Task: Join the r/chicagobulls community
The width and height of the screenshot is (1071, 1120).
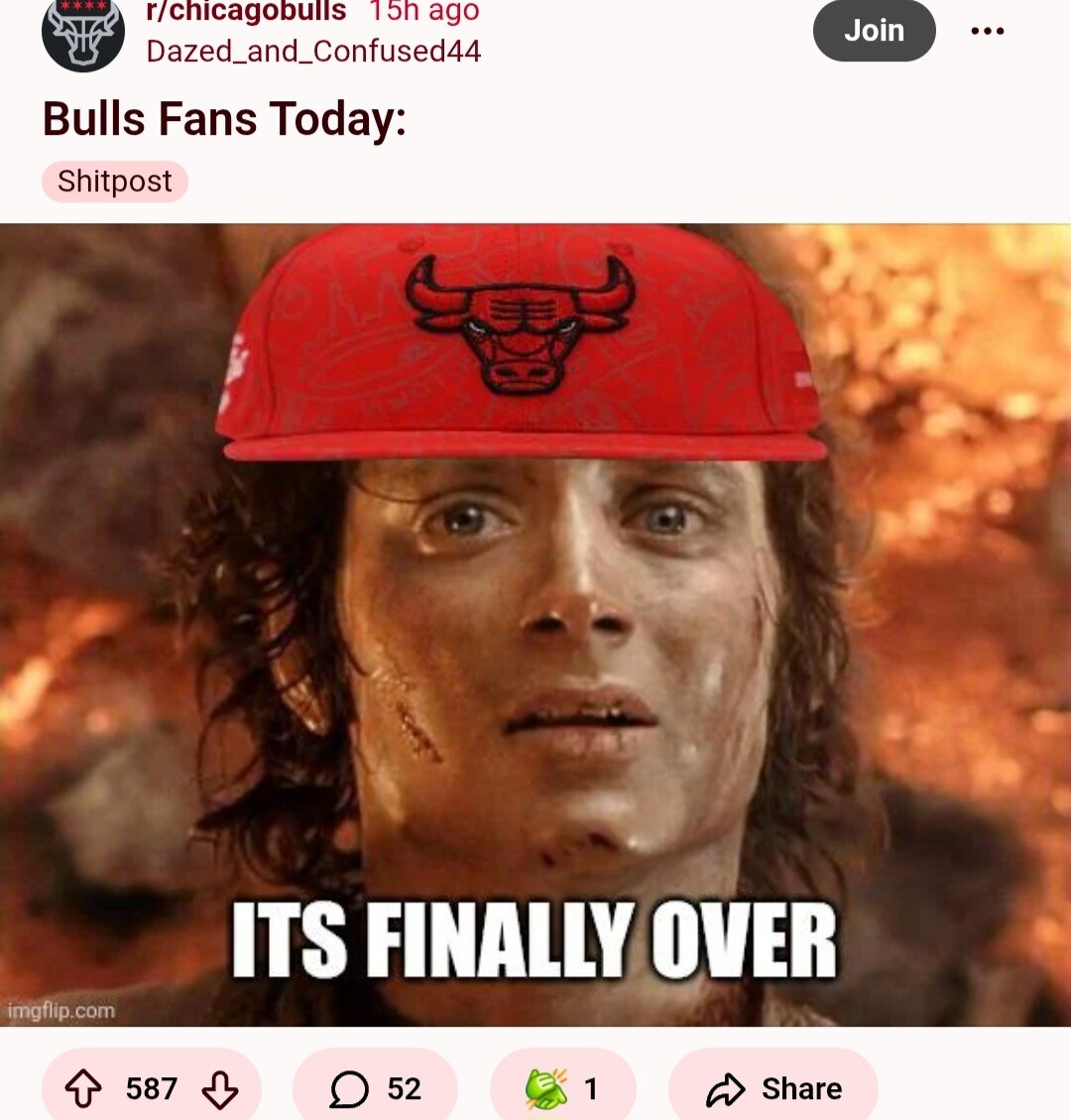Action: 874,31
